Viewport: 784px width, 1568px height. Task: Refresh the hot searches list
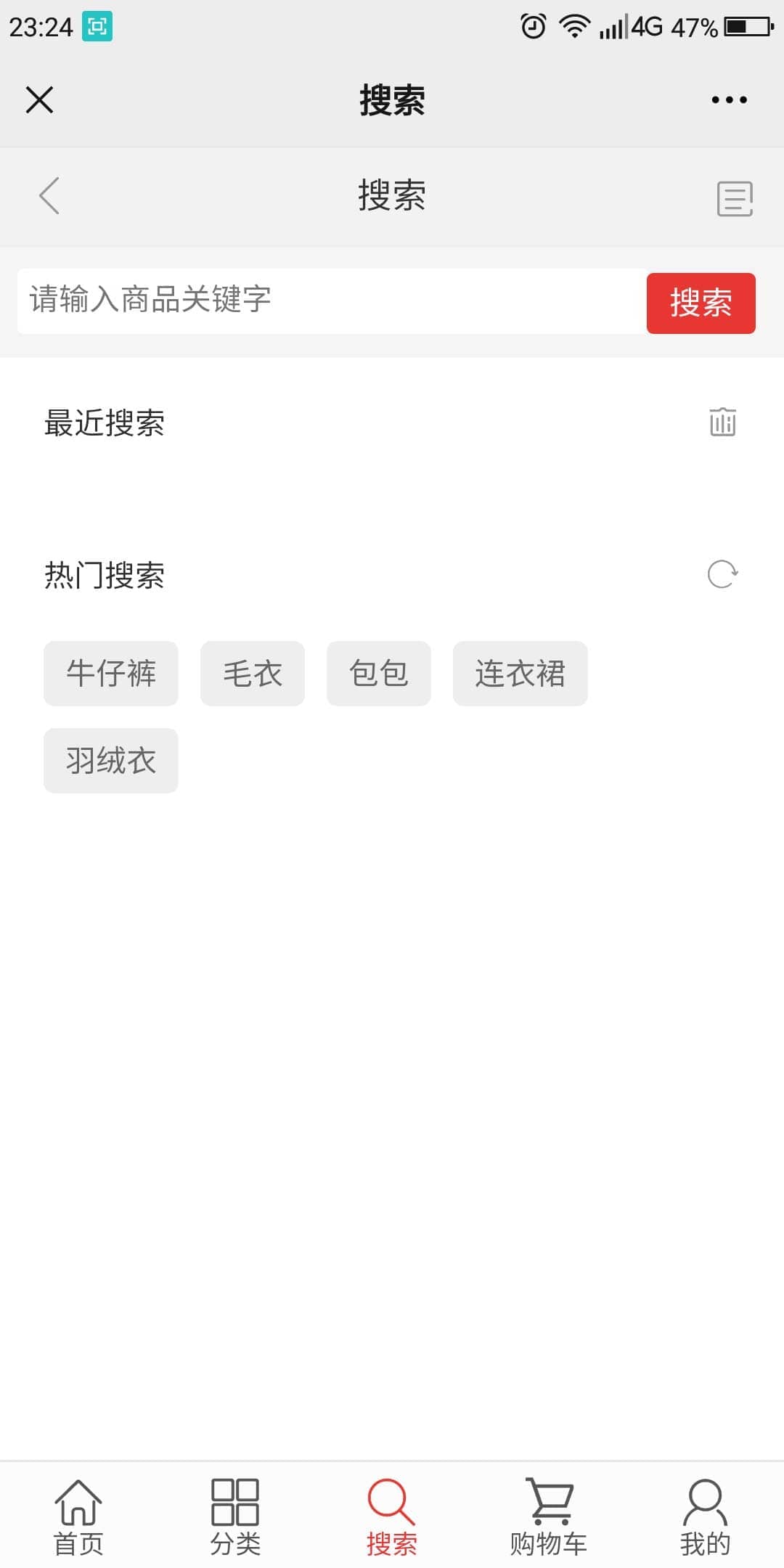[x=722, y=574]
